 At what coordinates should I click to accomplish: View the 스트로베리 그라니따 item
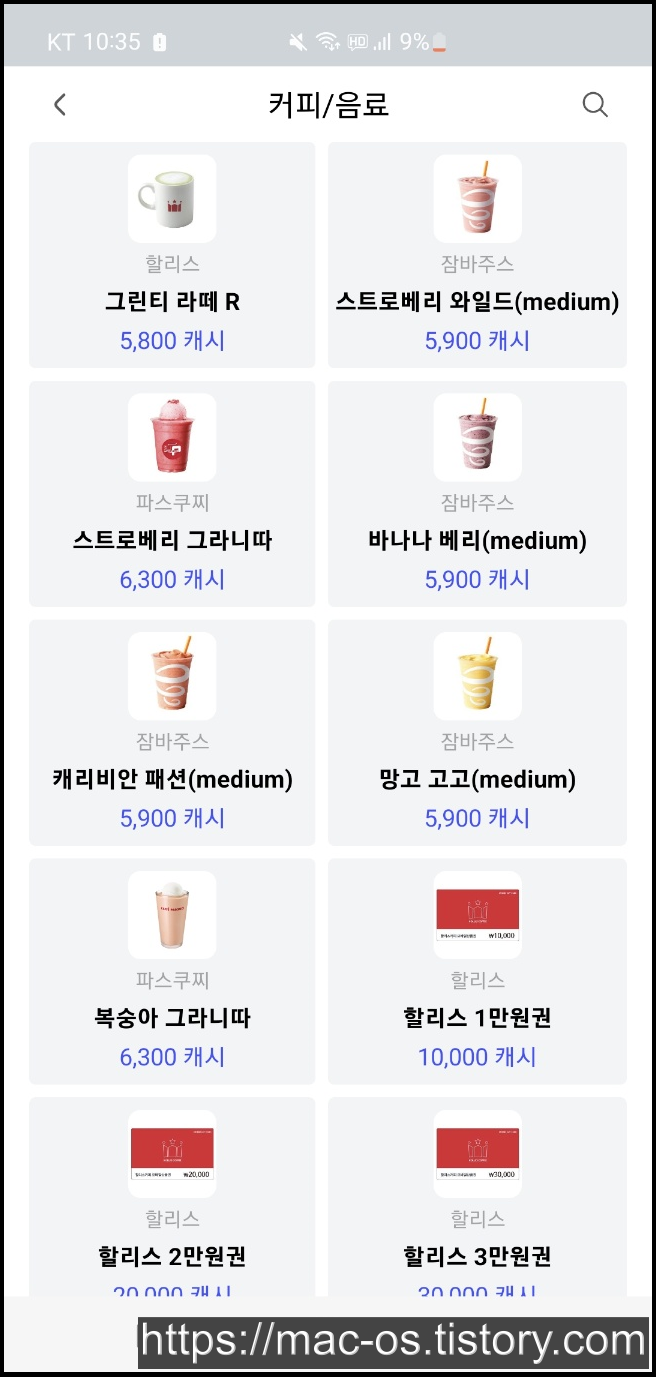(172, 494)
